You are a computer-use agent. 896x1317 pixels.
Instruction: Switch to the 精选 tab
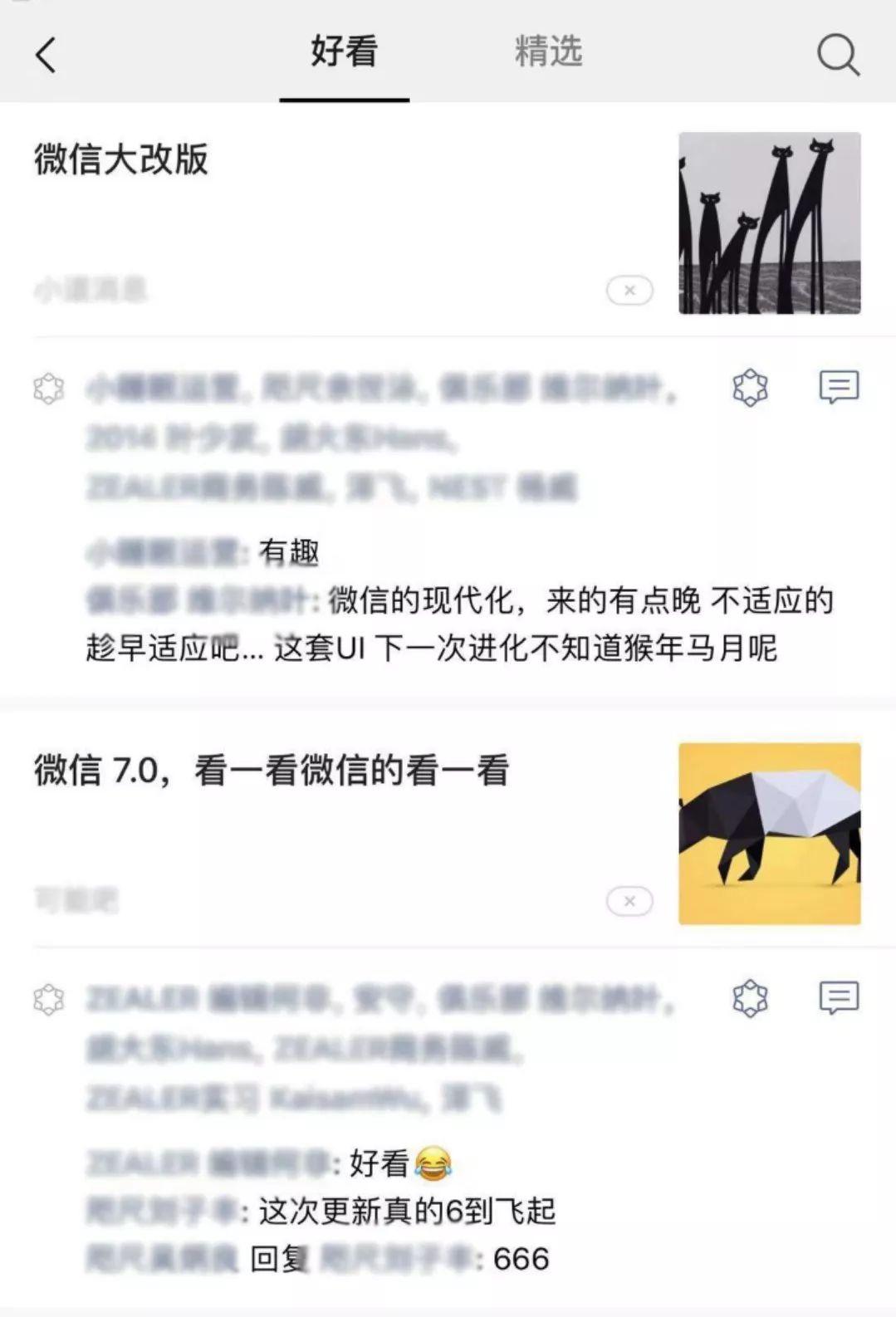pos(548,51)
